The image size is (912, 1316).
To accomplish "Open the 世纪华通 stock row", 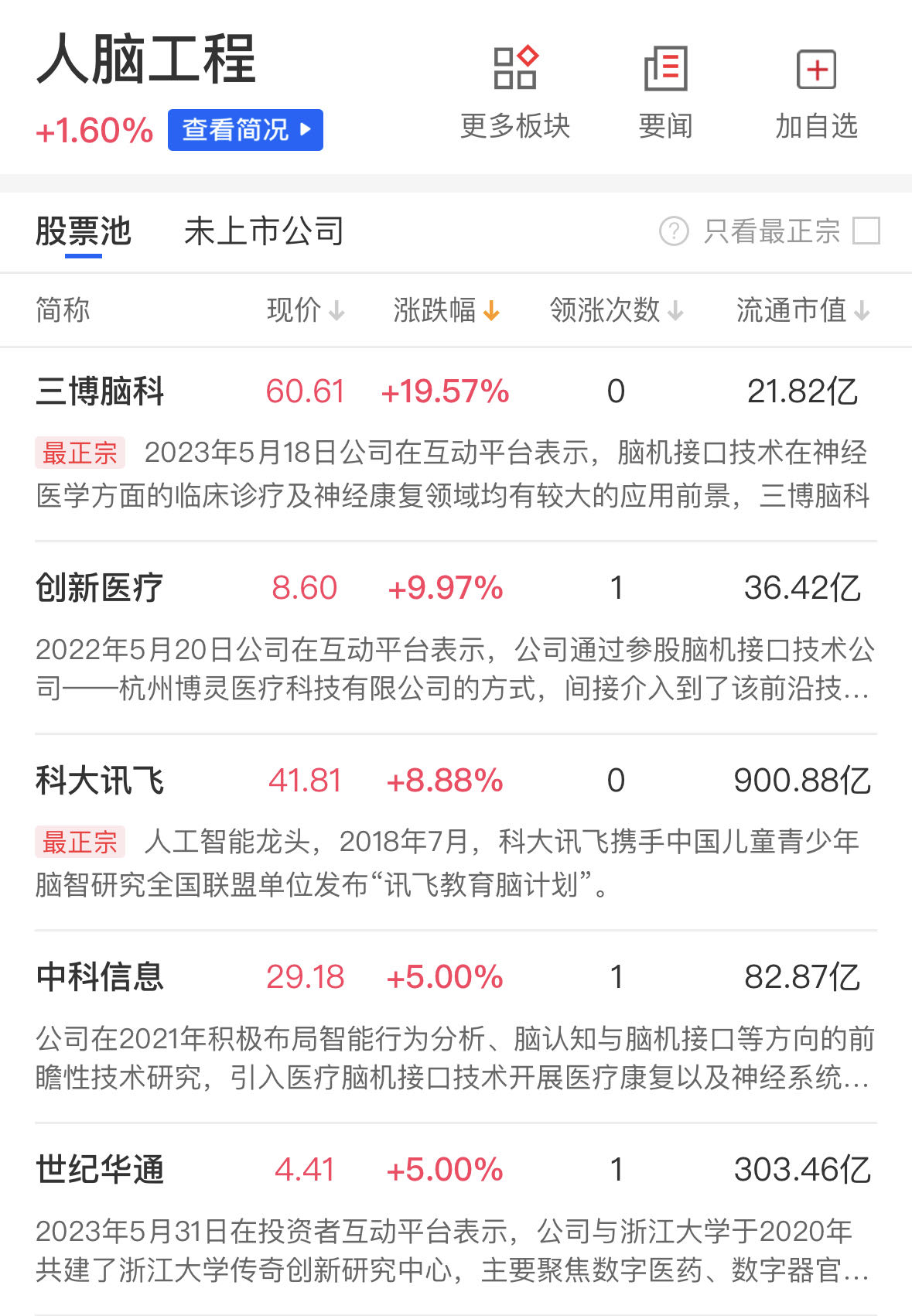I will click(100, 1170).
